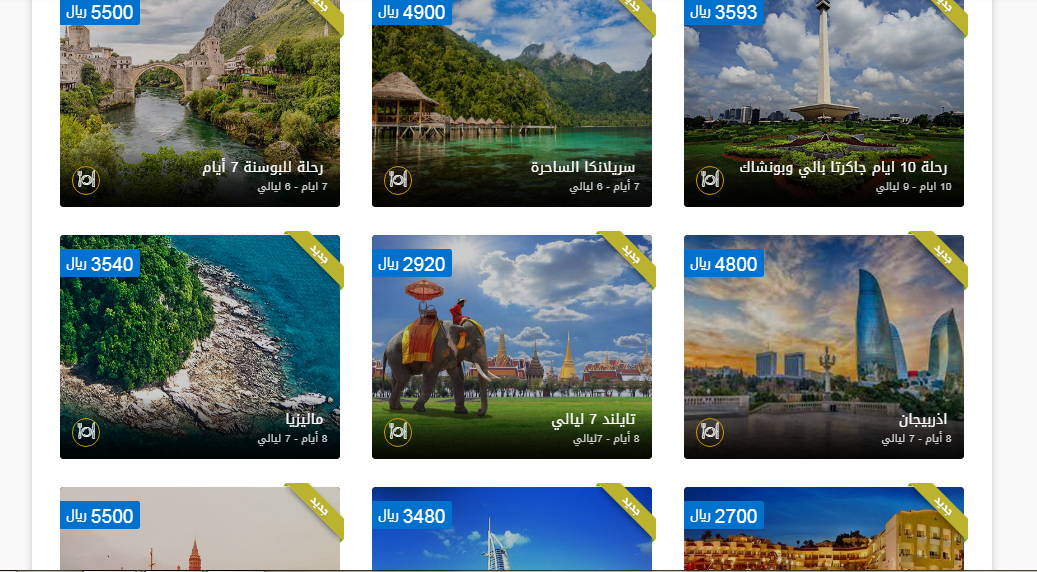Open the 10-day Jakarta Bali trip card
This screenshot has height=572, width=1037.
coord(823,100)
